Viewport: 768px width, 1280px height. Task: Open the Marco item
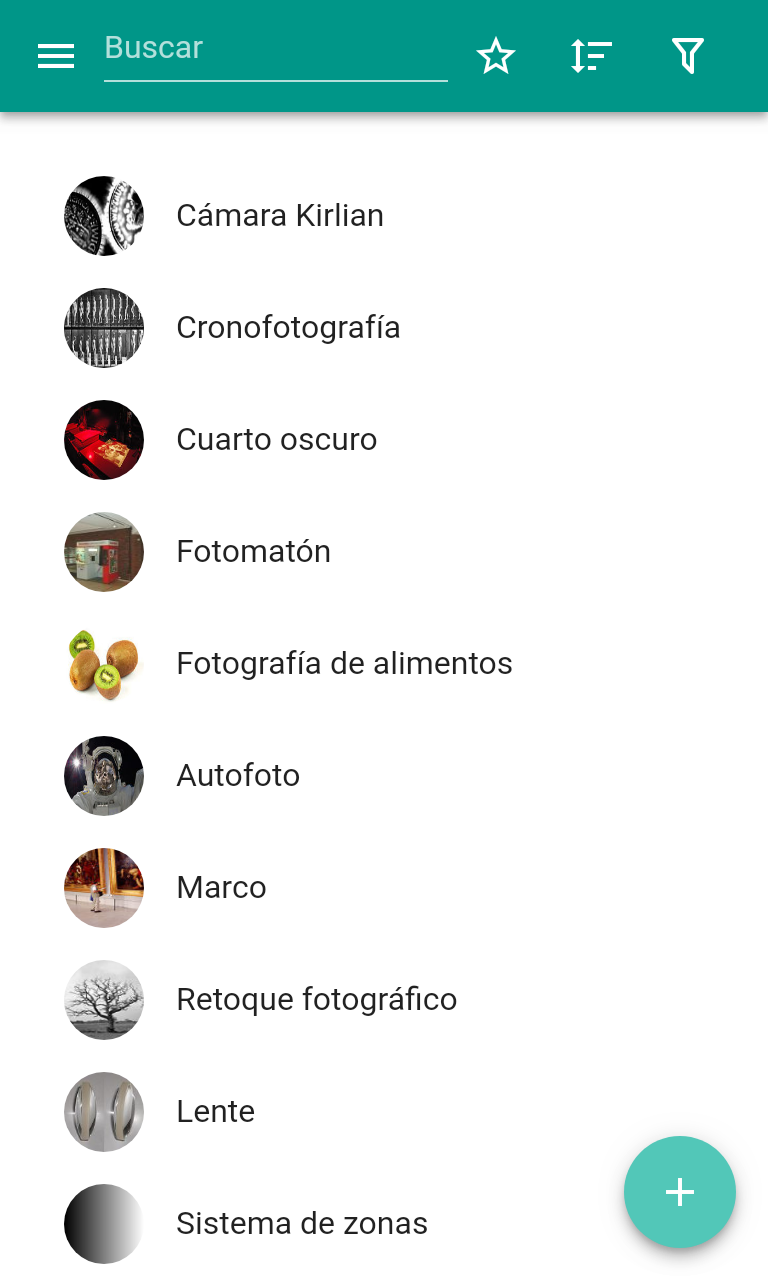(221, 888)
